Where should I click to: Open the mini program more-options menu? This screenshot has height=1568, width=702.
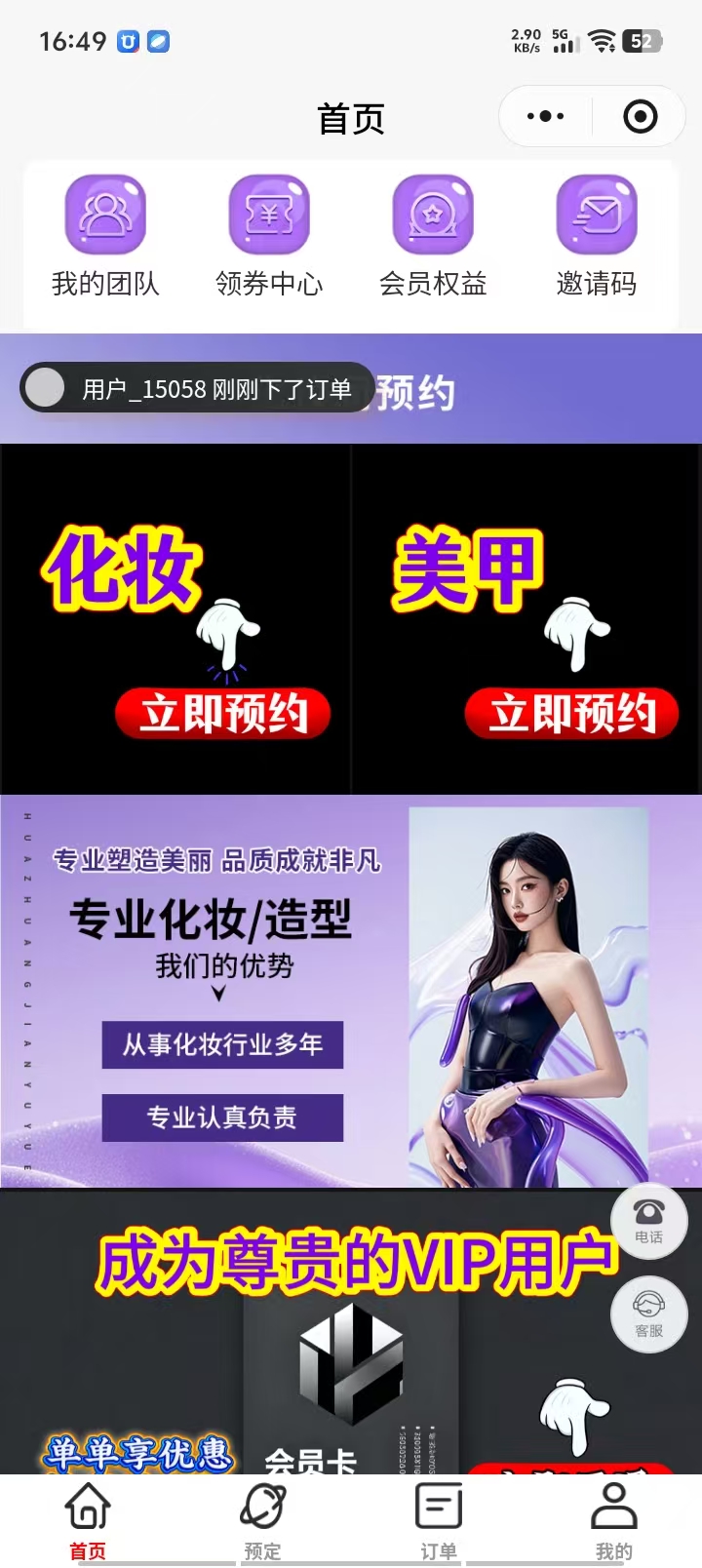[545, 117]
